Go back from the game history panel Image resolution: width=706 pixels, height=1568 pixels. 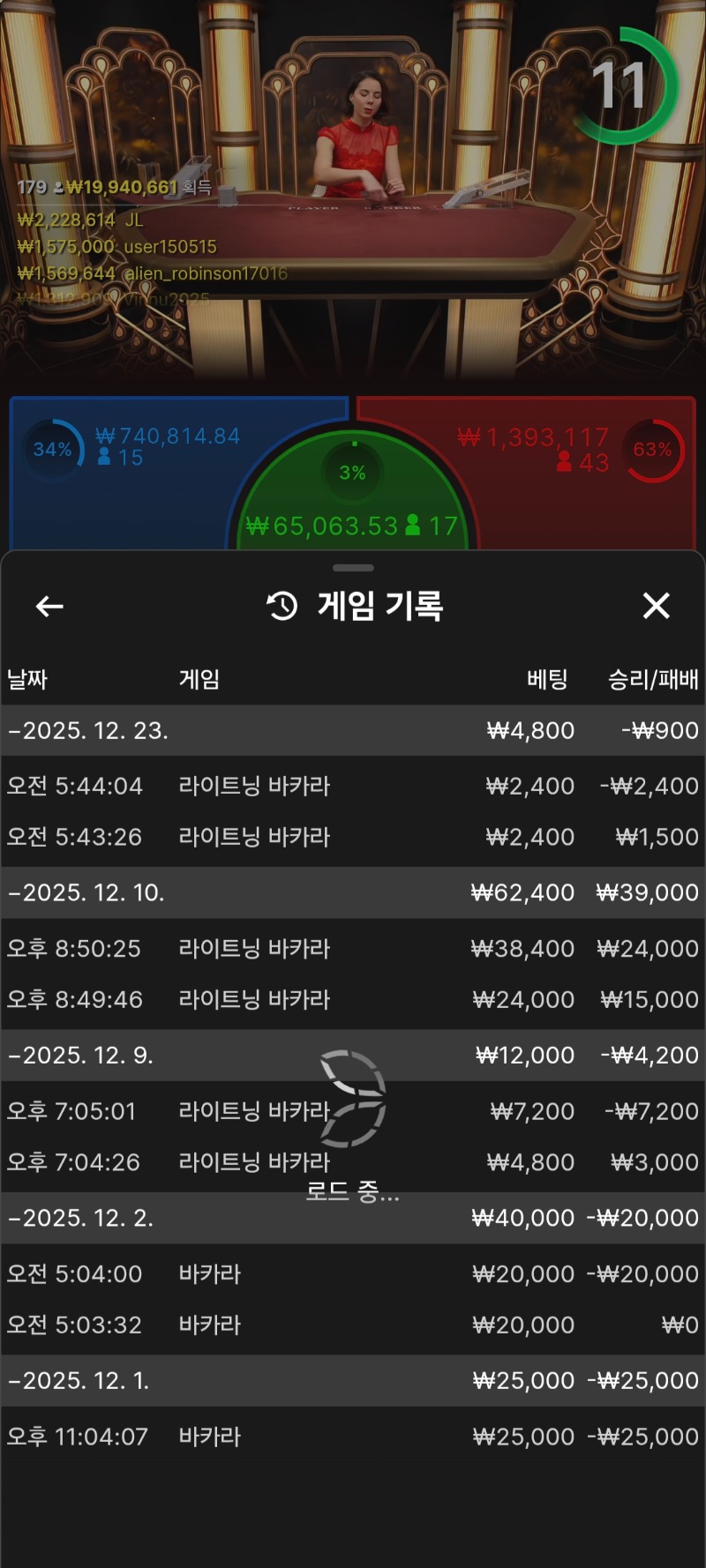click(x=49, y=606)
